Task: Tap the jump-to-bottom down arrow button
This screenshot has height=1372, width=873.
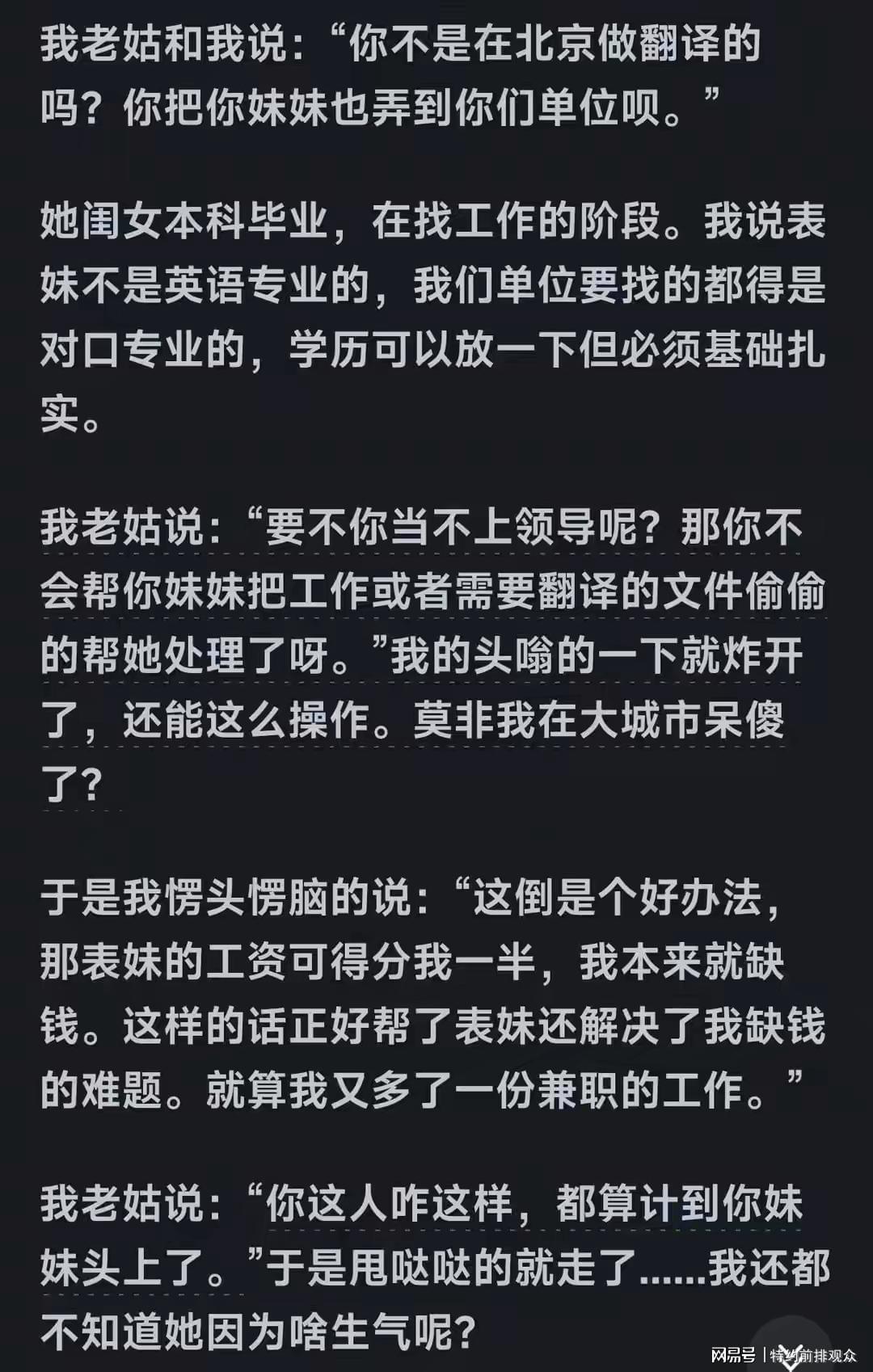Action: click(790, 1357)
